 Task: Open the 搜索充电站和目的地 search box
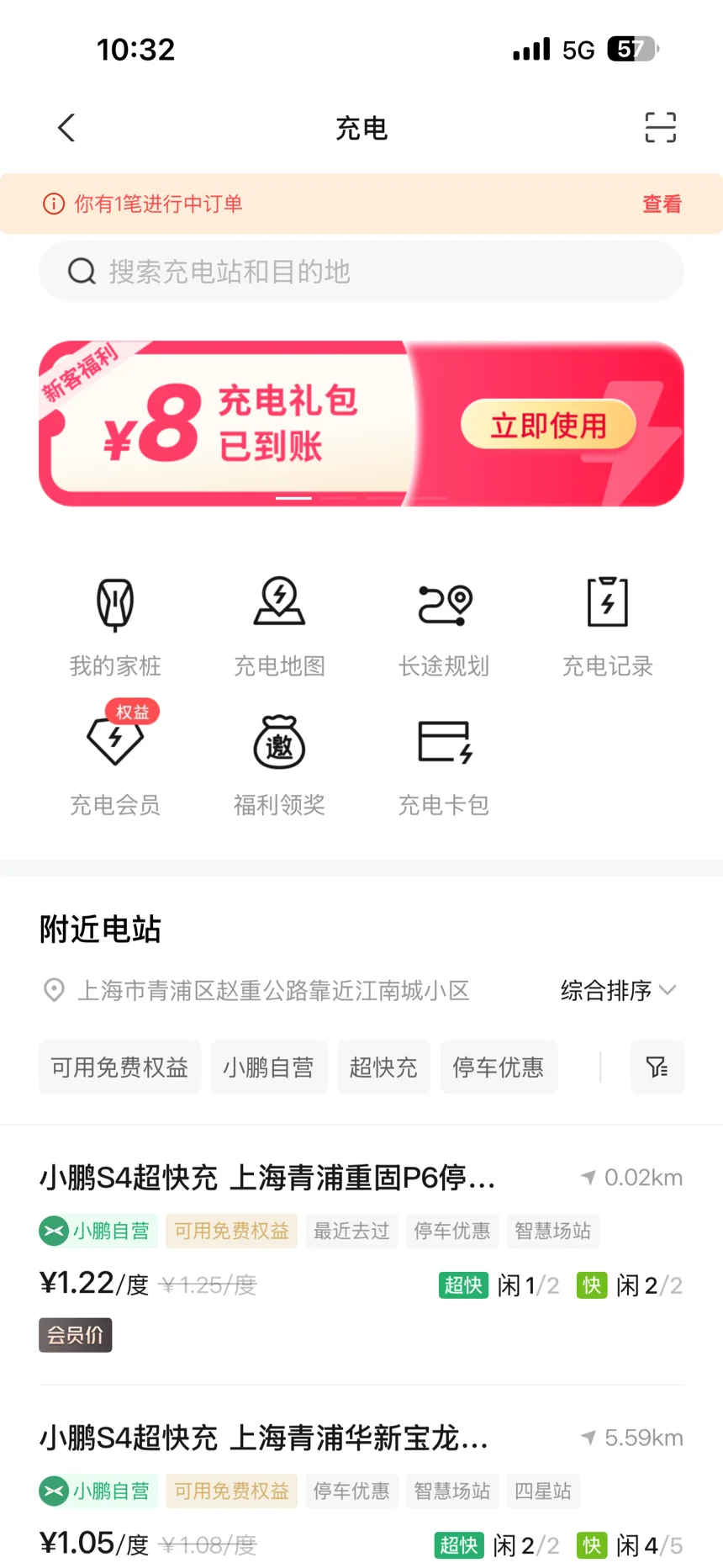361,271
